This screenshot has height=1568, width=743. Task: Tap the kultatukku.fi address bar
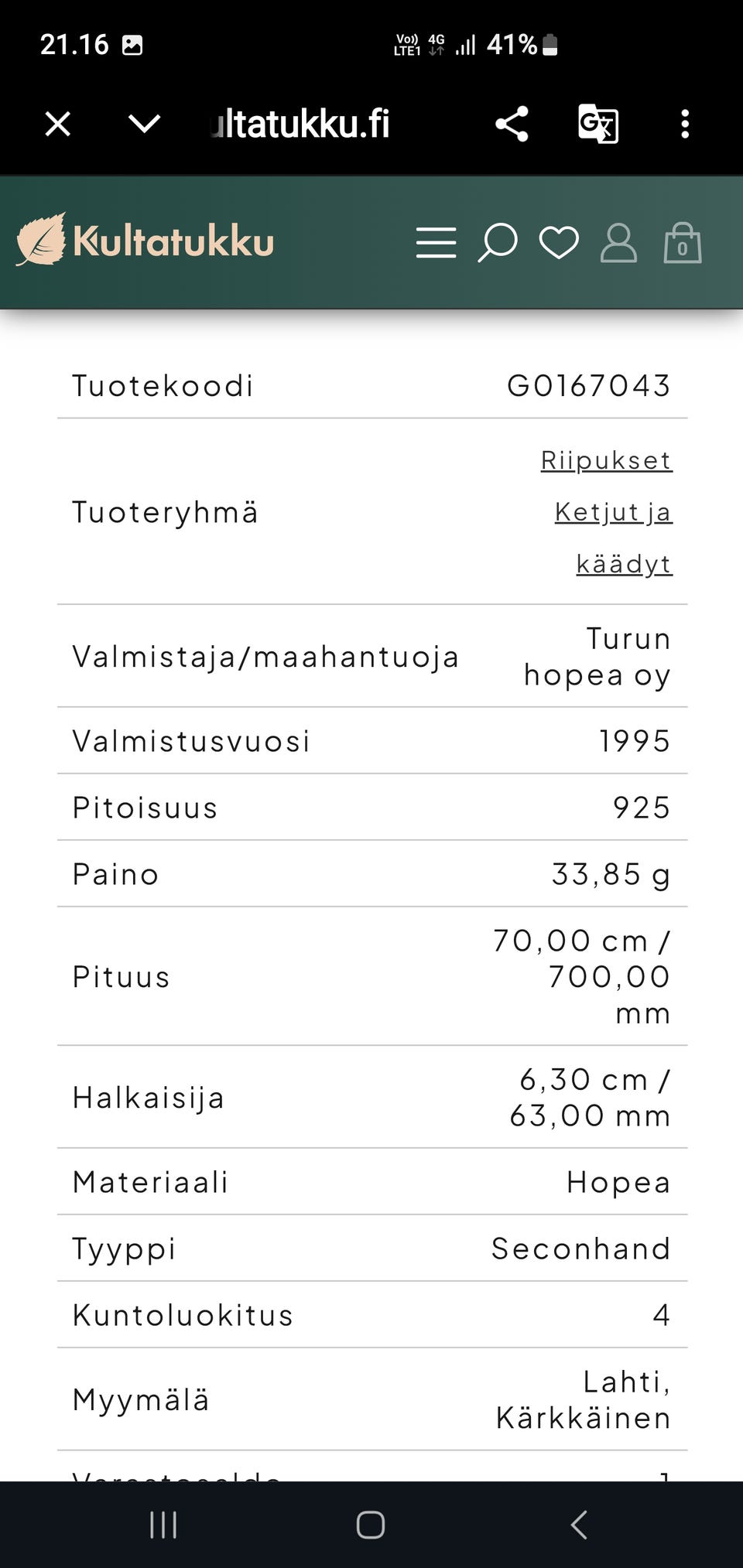[297, 123]
